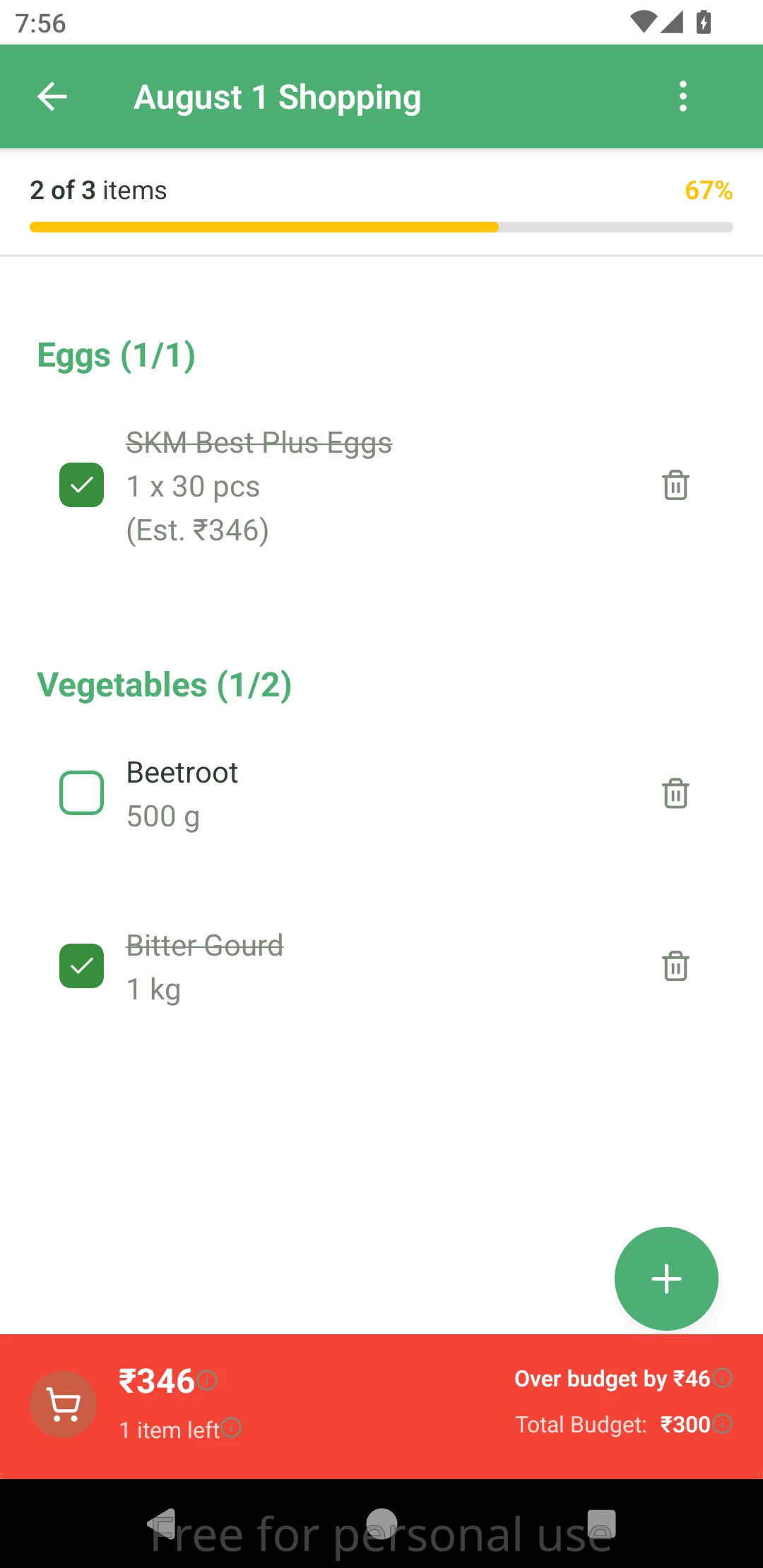763x1568 pixels.
Task: Go back from August 1 Shopping list
Action: [x=52, y=97]
